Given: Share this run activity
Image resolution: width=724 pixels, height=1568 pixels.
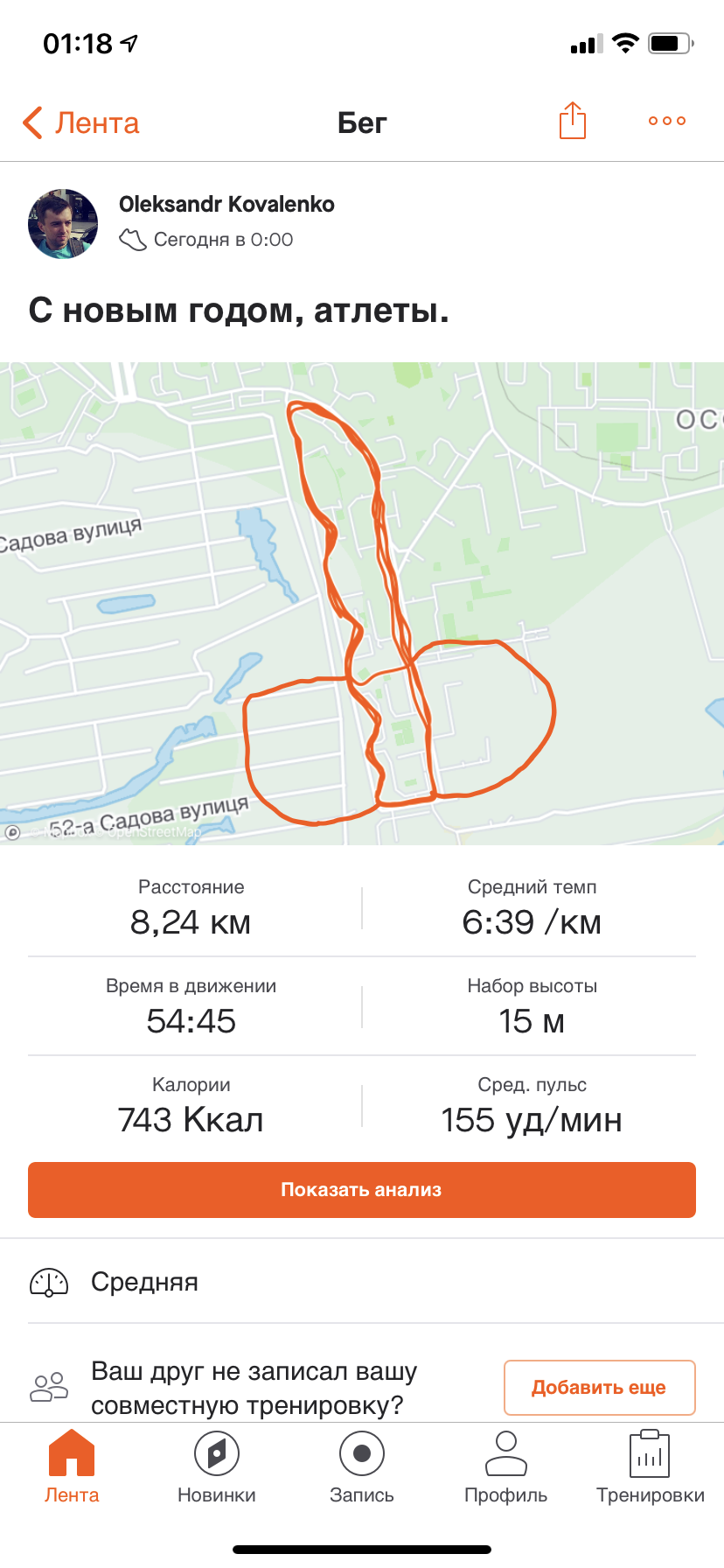Looking at the screenshot, I should [572, 121].
